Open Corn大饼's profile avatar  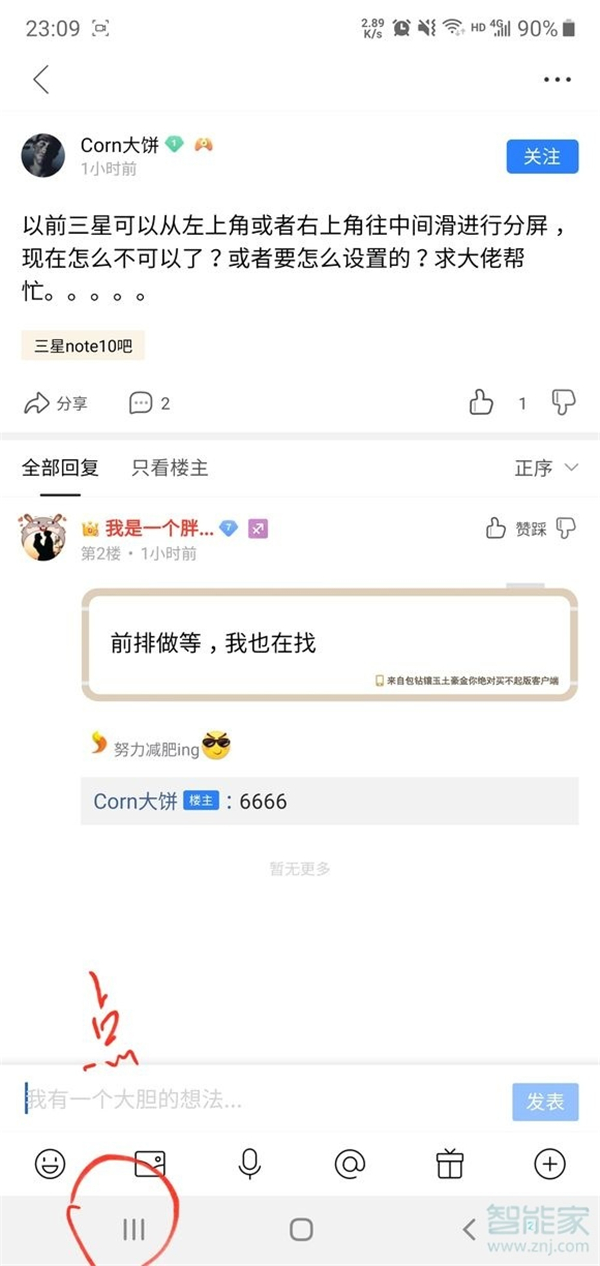[x=44, y=155]
